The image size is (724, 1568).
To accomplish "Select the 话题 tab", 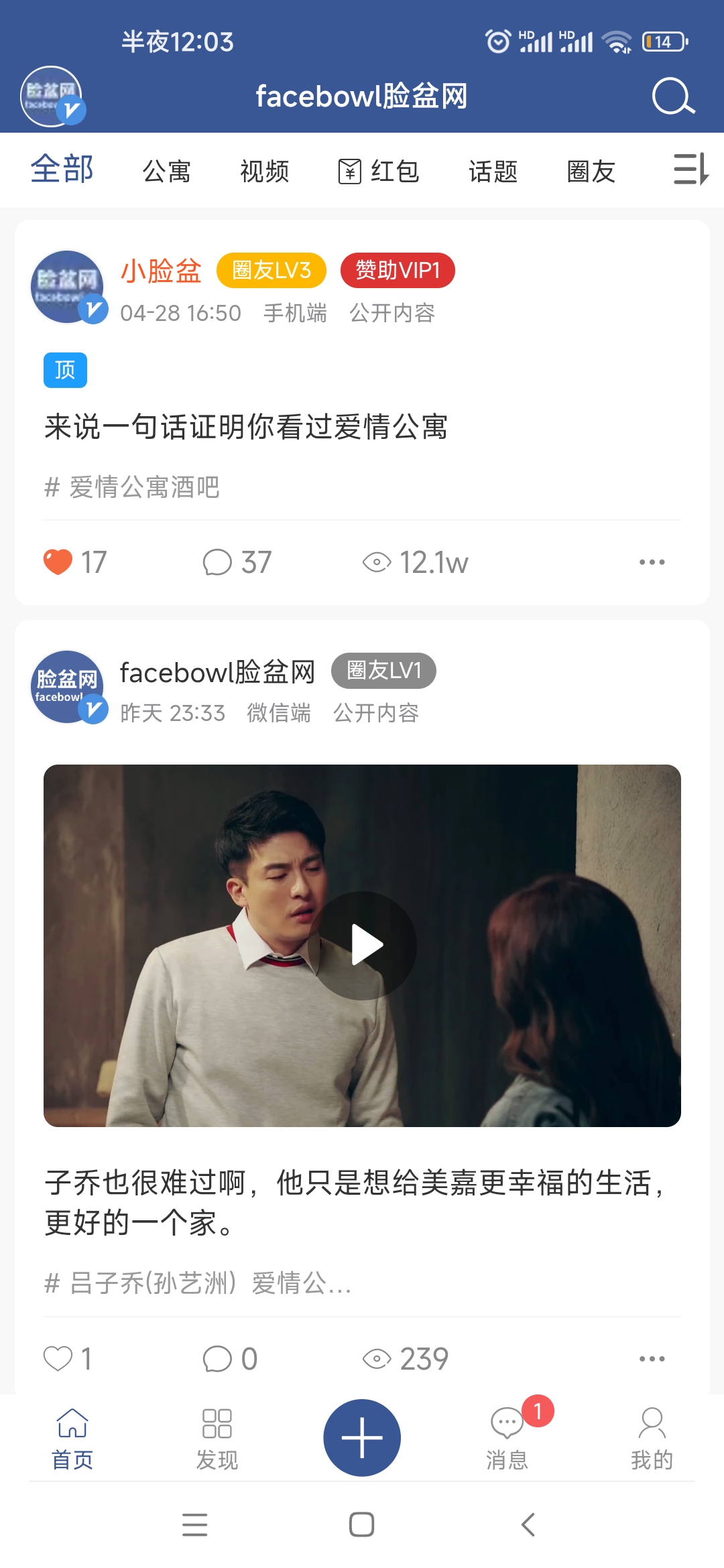I will coord(493,172).
